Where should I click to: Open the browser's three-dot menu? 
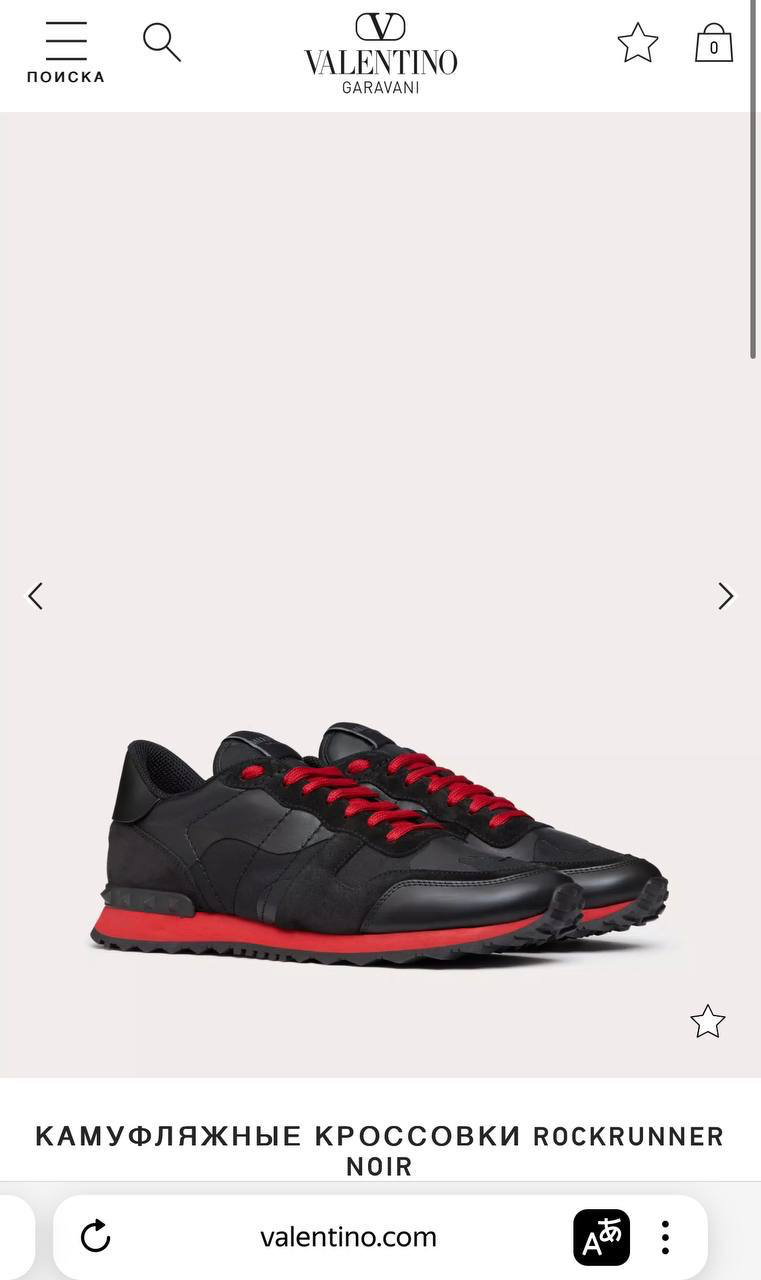(665, 1237)
